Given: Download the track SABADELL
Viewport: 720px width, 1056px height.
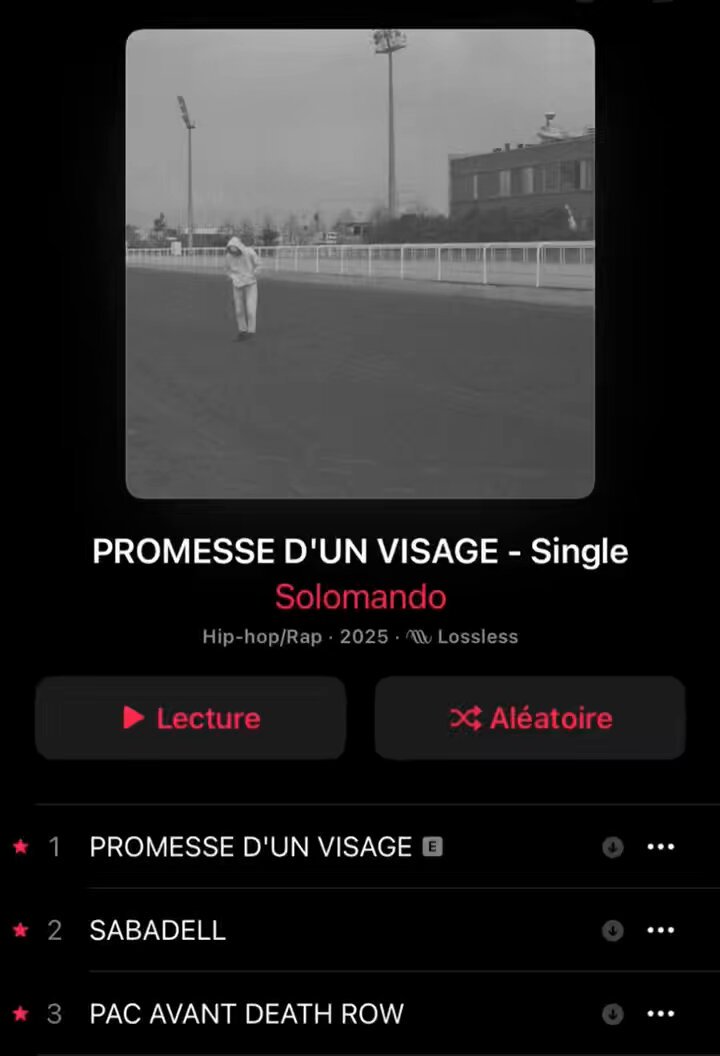Looking at the screenshot, I should click(612, 930).
